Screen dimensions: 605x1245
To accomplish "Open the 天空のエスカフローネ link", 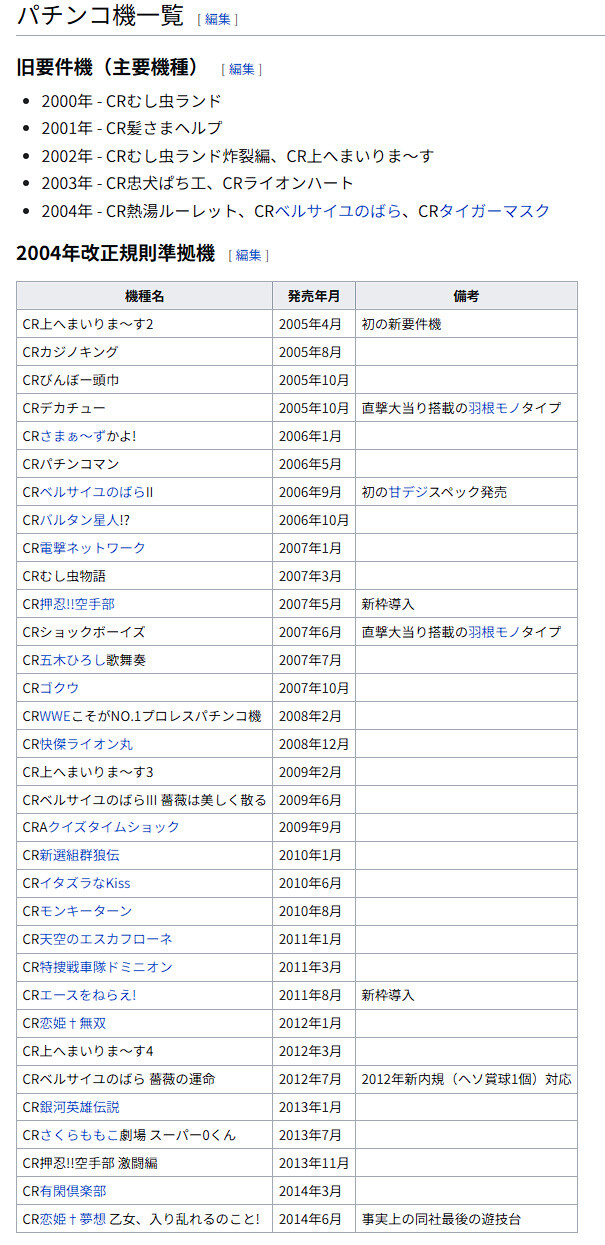I will click(x=106, y=939).
